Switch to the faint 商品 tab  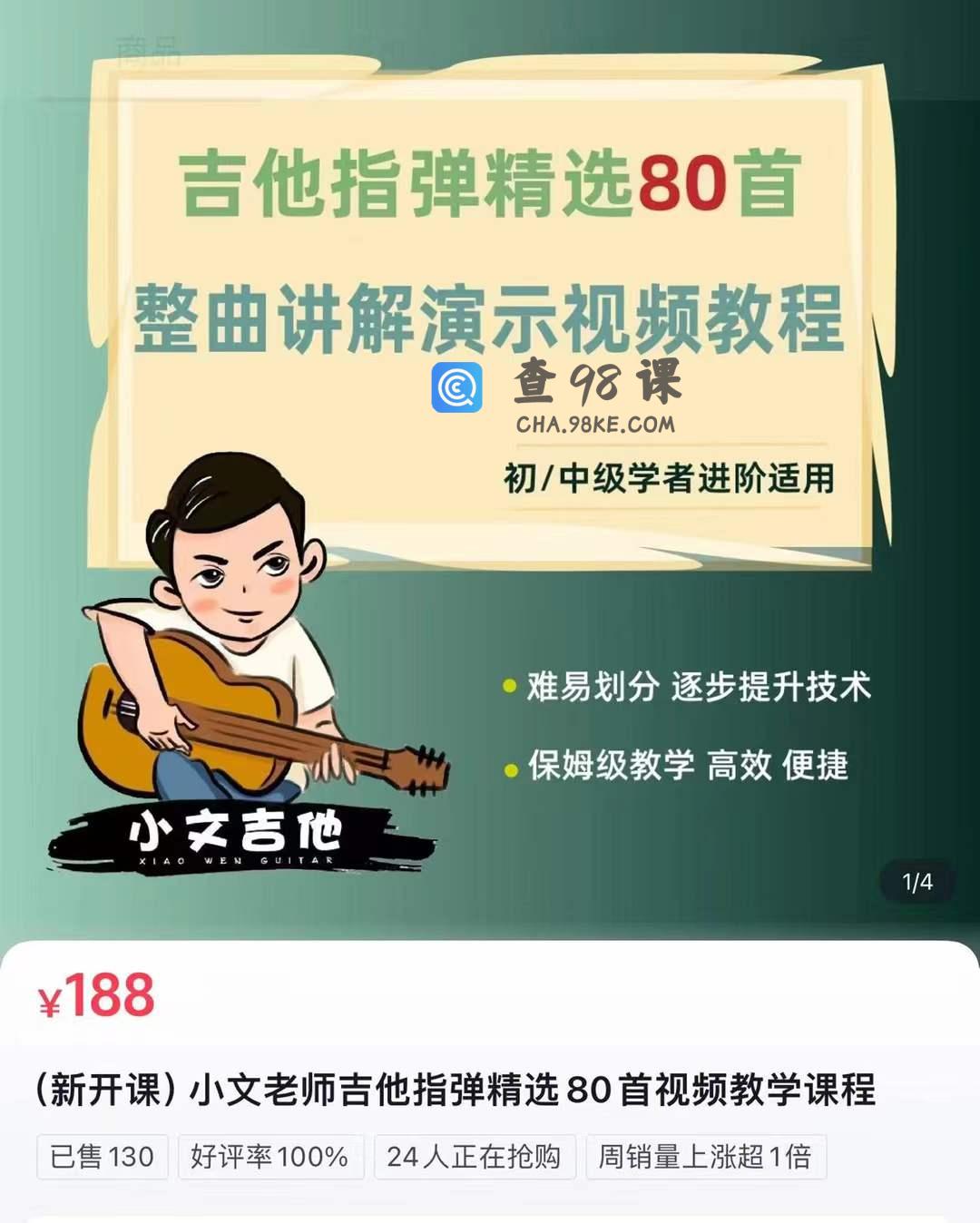point(150,52)
